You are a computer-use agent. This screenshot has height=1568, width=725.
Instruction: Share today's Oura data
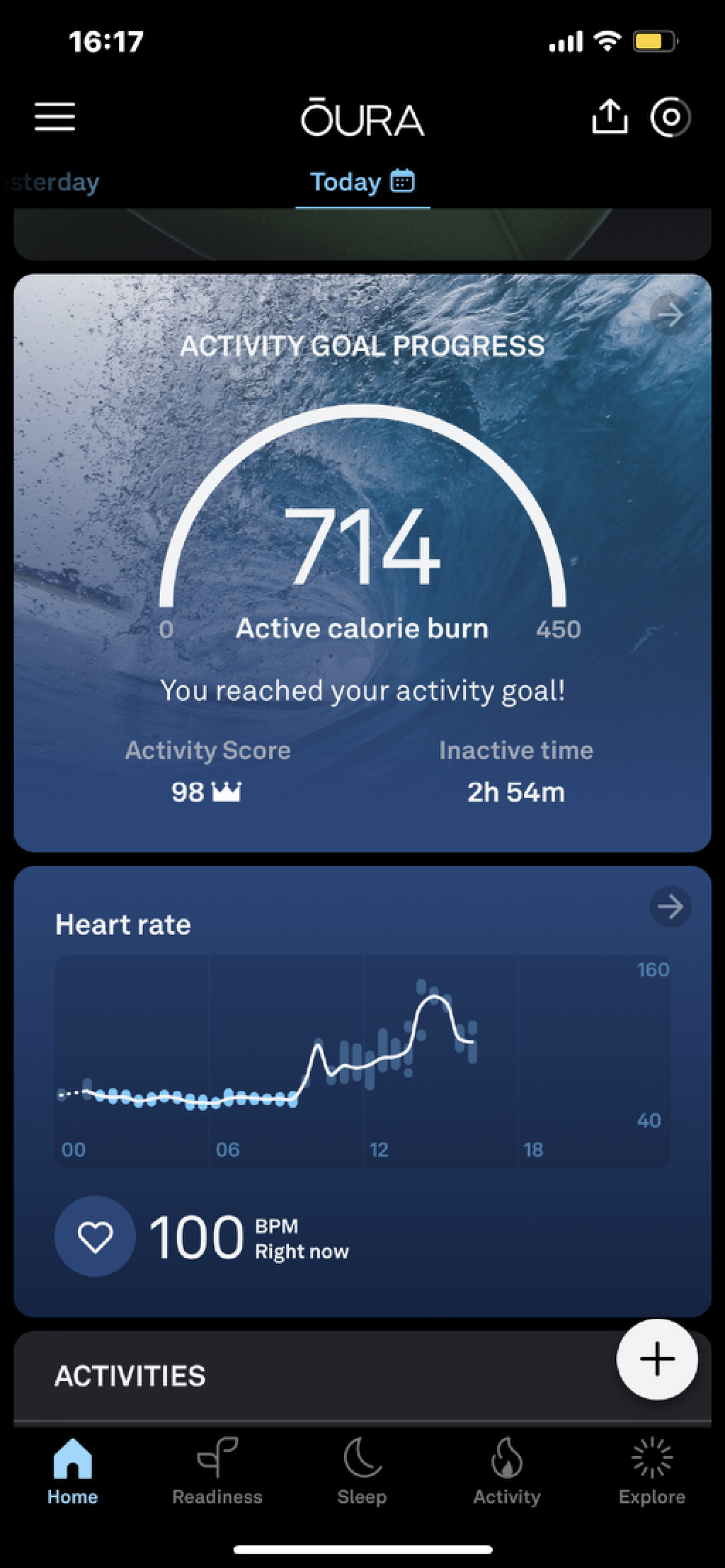tap(610, 116)
